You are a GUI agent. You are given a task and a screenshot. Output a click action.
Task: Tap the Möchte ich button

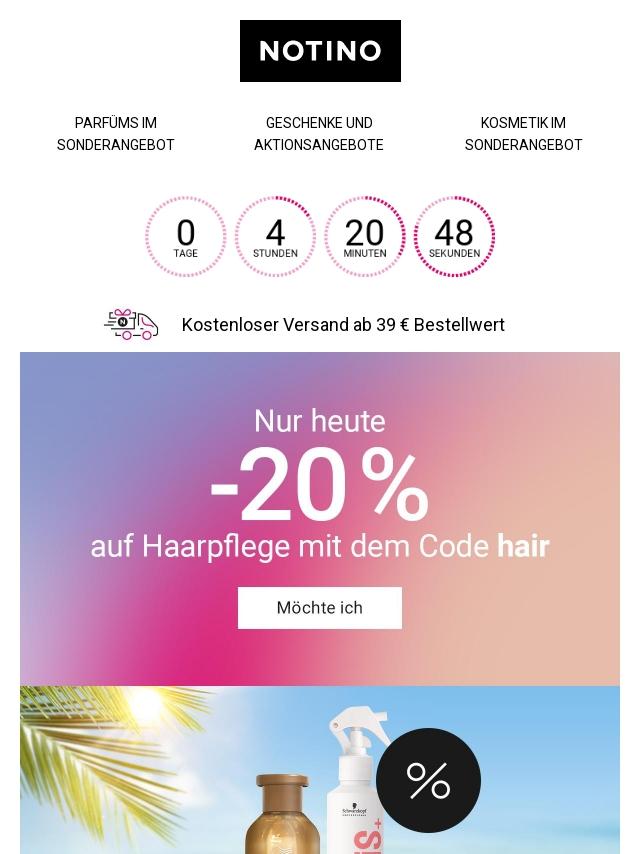(320, 608)
